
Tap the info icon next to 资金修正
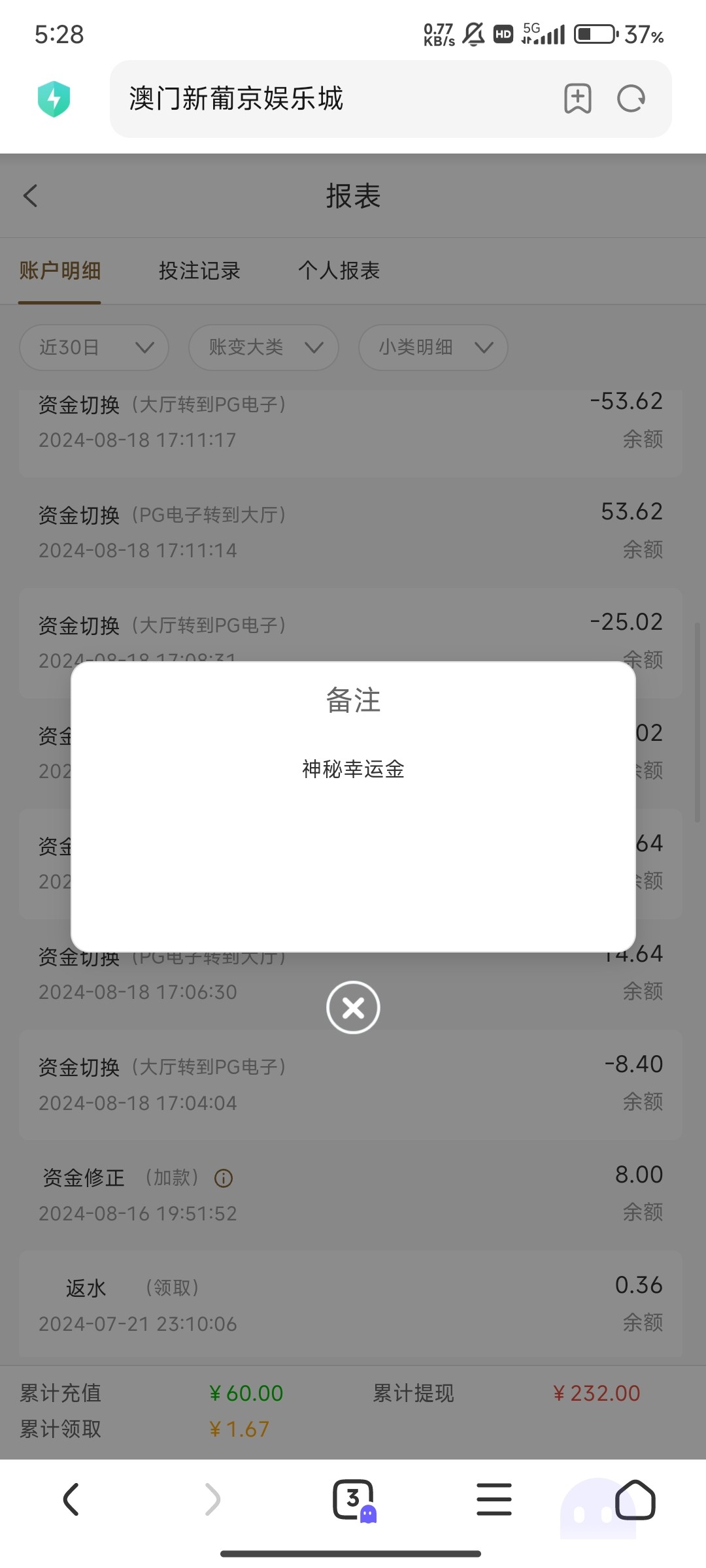(224, 1178)
